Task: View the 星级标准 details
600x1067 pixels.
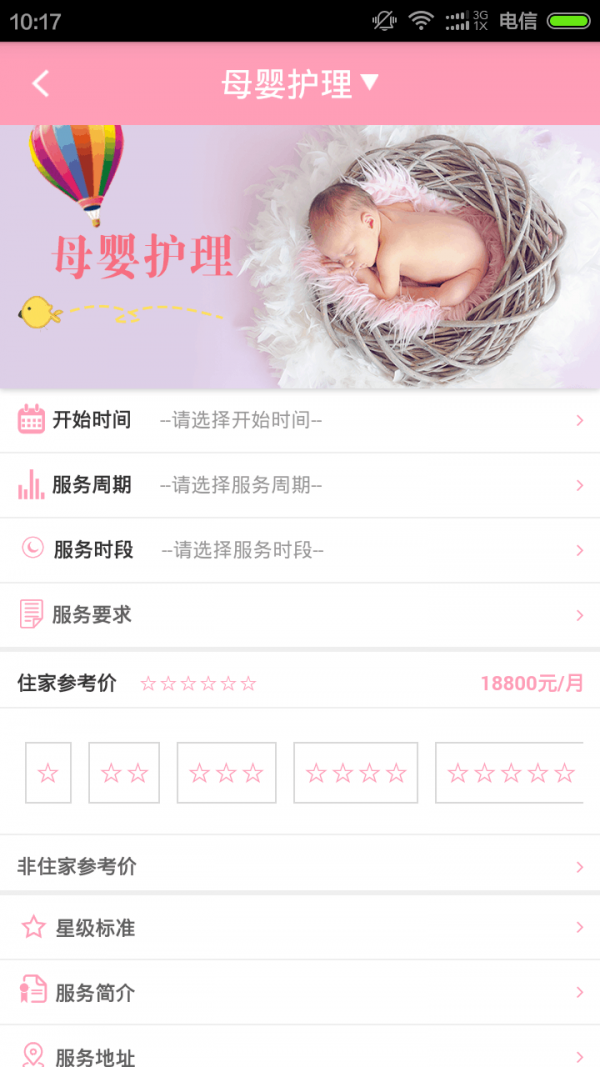Action: pyautogui.click(x=300, y=928)
